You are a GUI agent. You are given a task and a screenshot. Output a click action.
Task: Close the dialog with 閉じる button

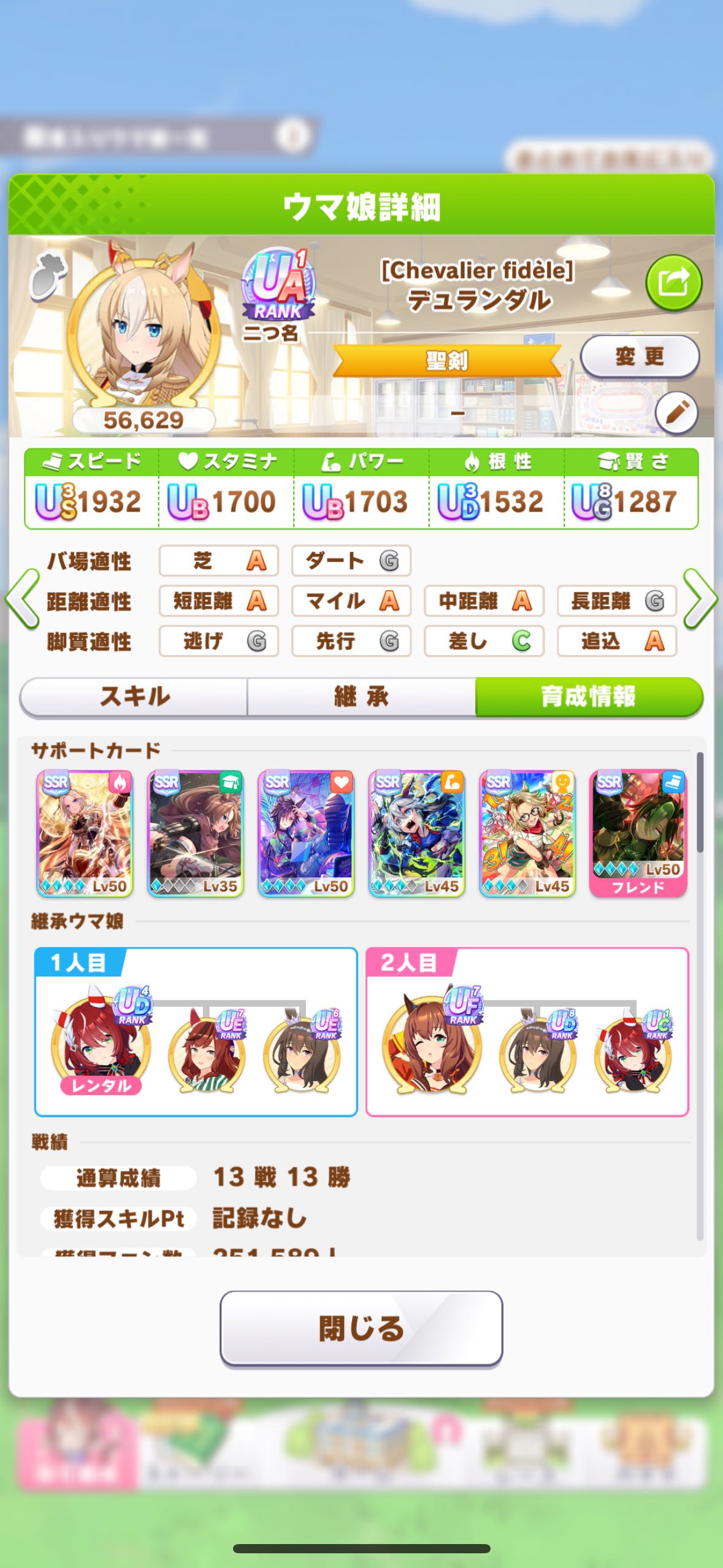(x=361, y=1329)
